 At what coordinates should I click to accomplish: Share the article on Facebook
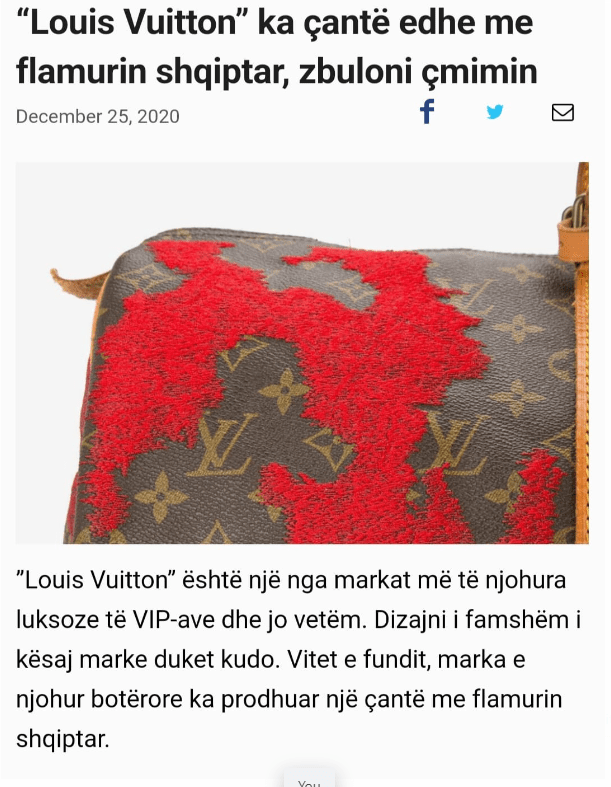click(427, 111)
